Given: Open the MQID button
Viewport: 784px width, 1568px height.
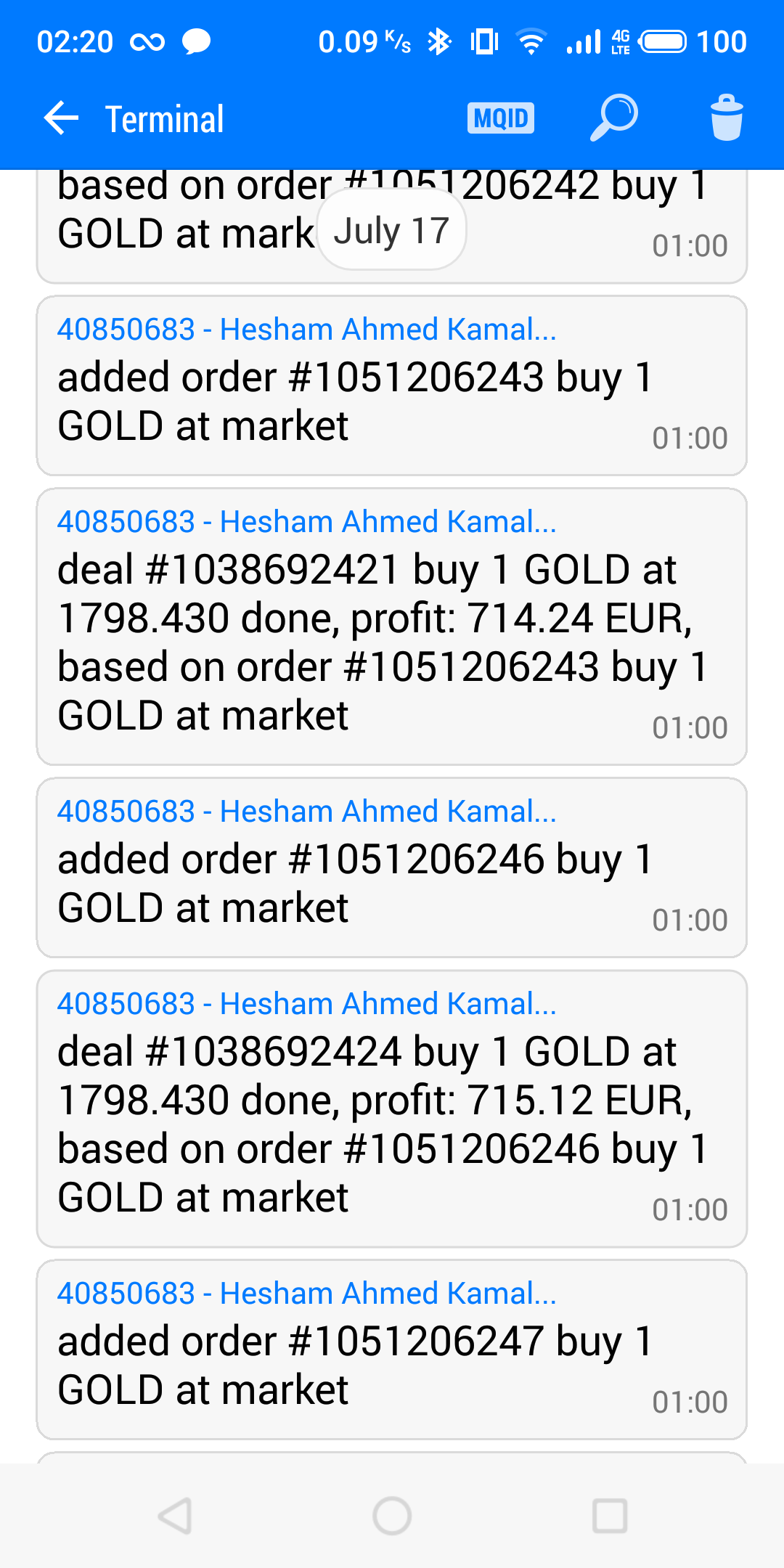Looking at the screenshot, I should (x=501, y=118).
